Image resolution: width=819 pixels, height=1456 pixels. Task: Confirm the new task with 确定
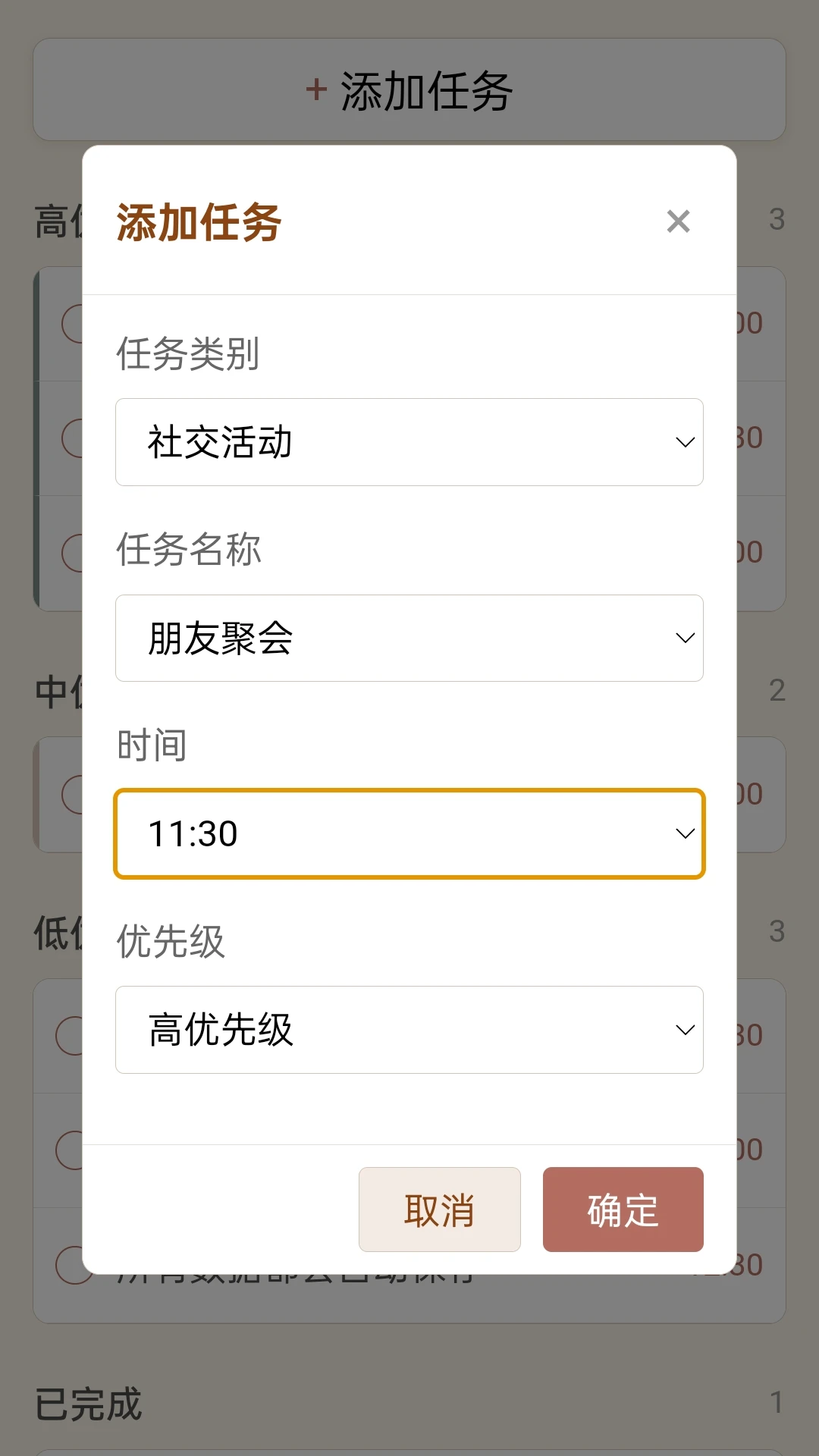[622, 1210]
